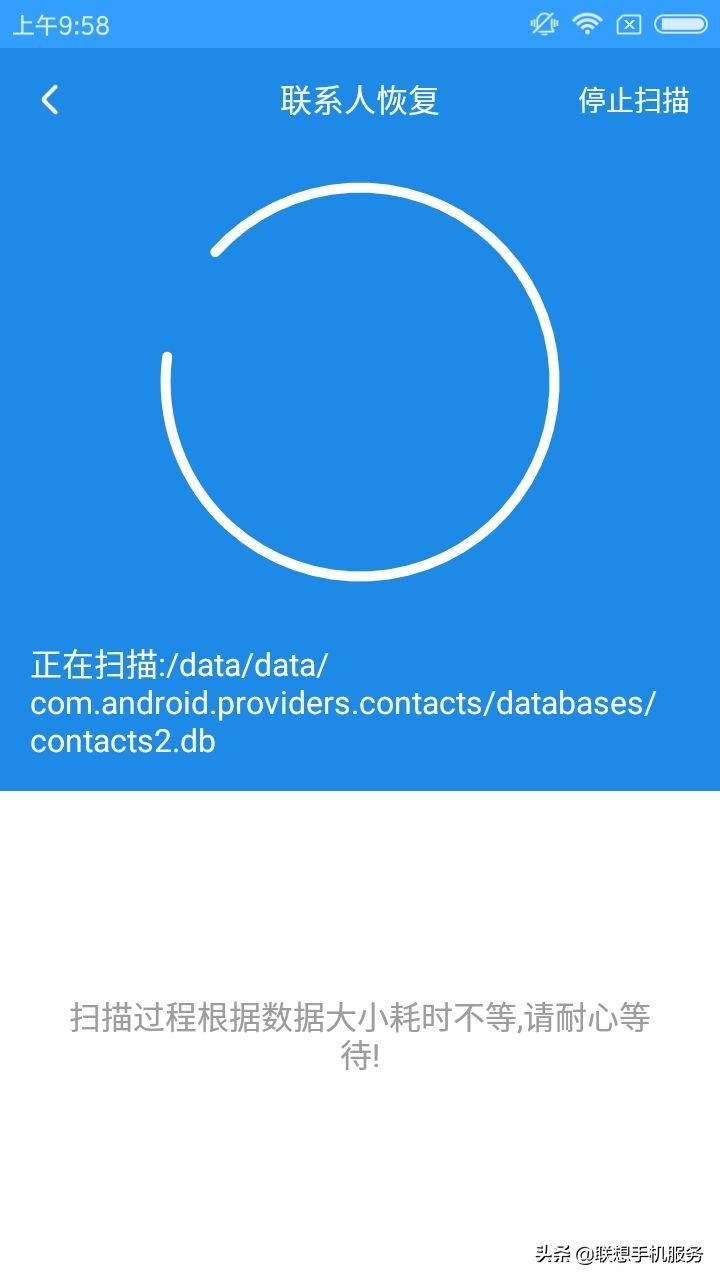Tap the clock showing 上午9:58
This screenshot has width=720, height=1280.
pyautogui.click(x=62, y=24)
